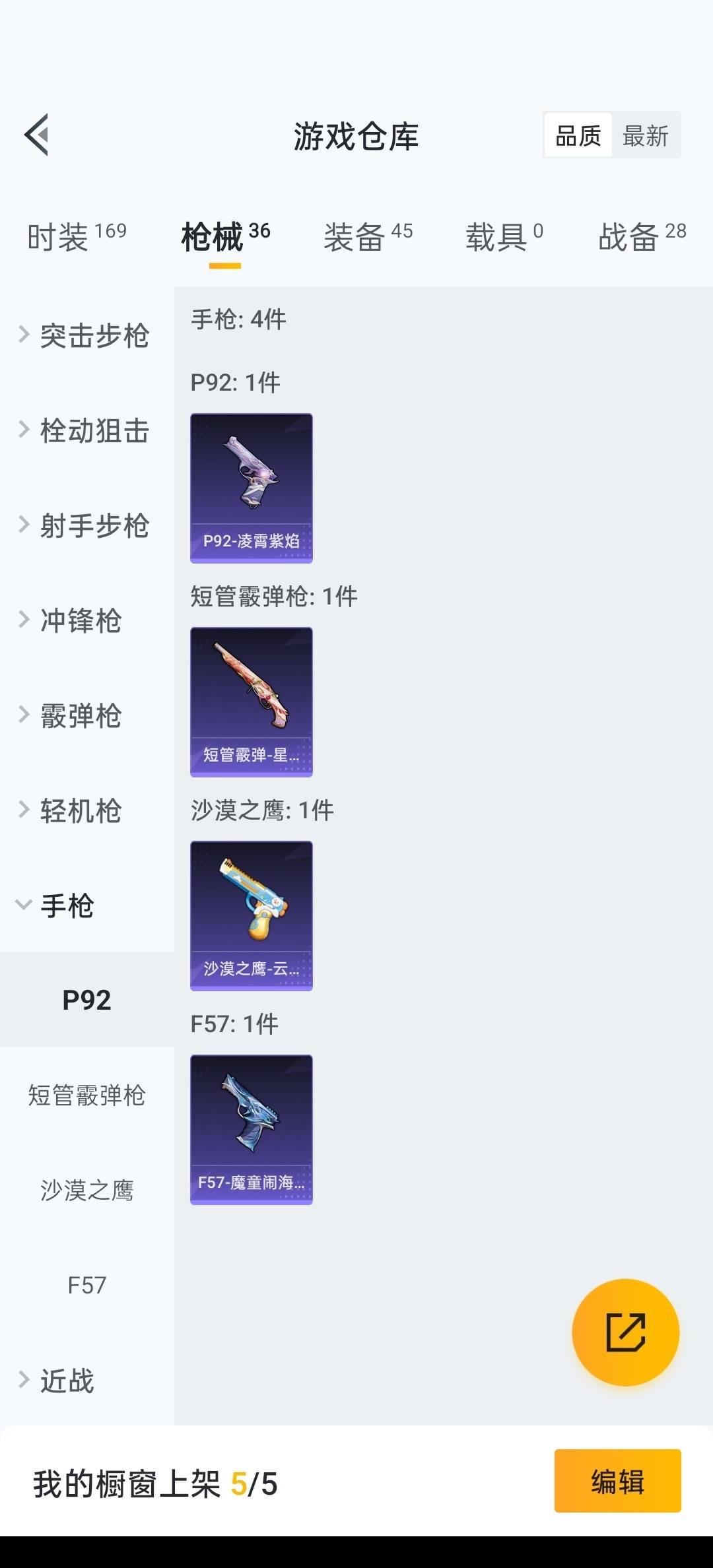
Task: Go back from 游戏仓库 page
Action: pyautogui.click(x=37, y=135)
